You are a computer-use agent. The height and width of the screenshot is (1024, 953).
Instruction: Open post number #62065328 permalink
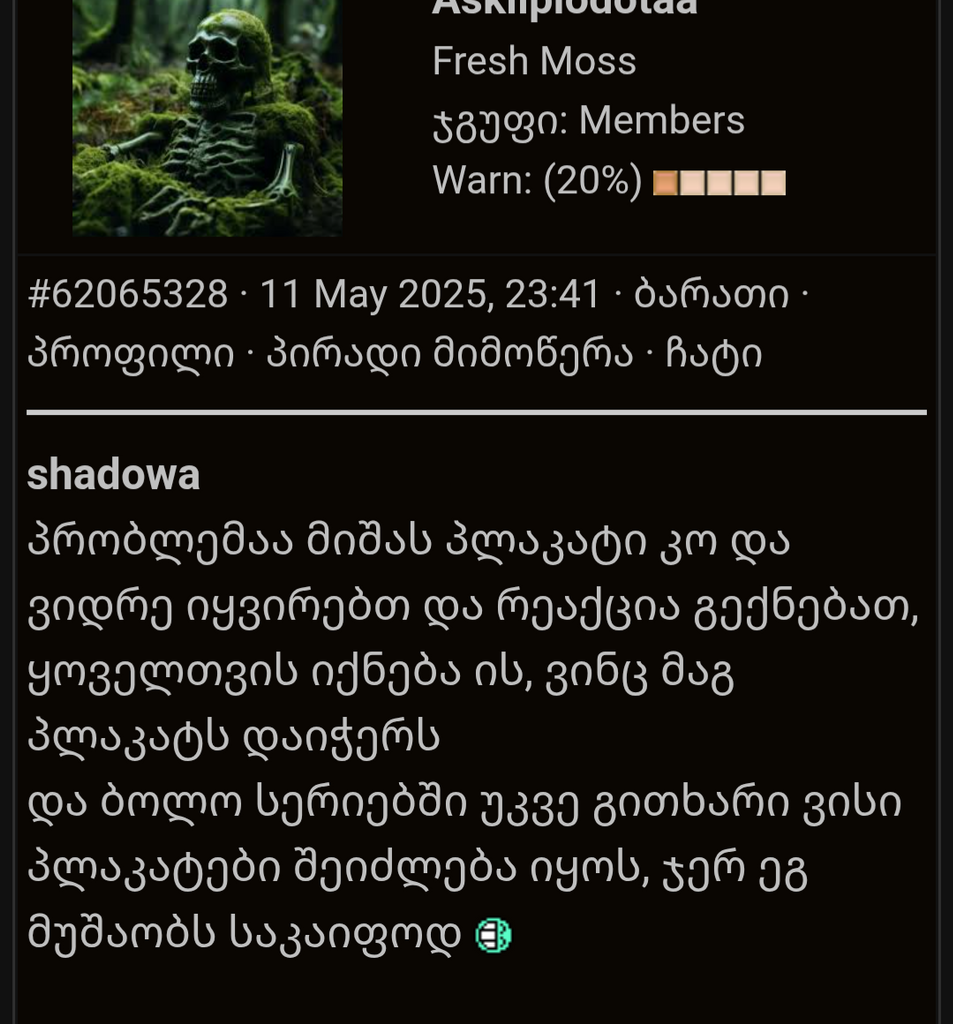click(128, 295)
